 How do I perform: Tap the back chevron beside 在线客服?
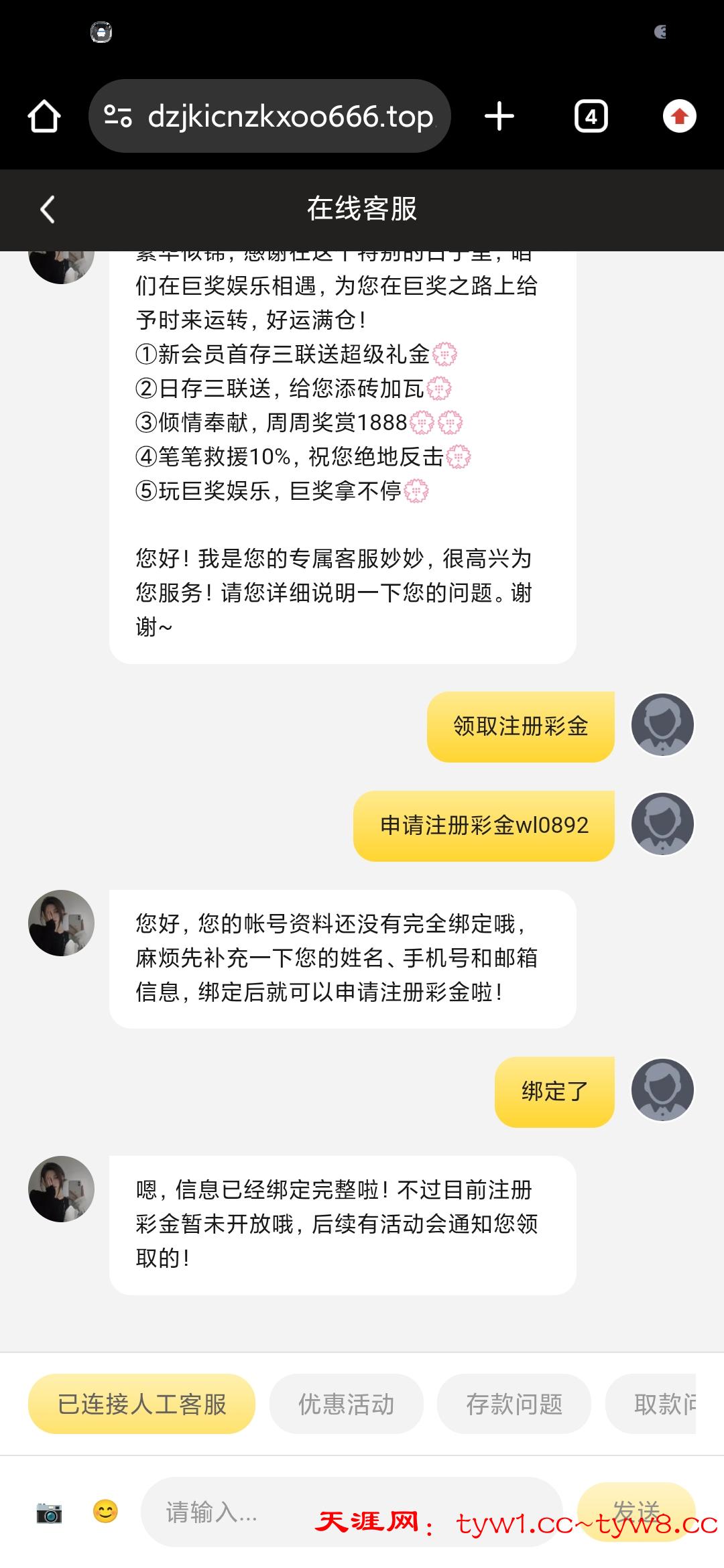[x=47, y=209]
